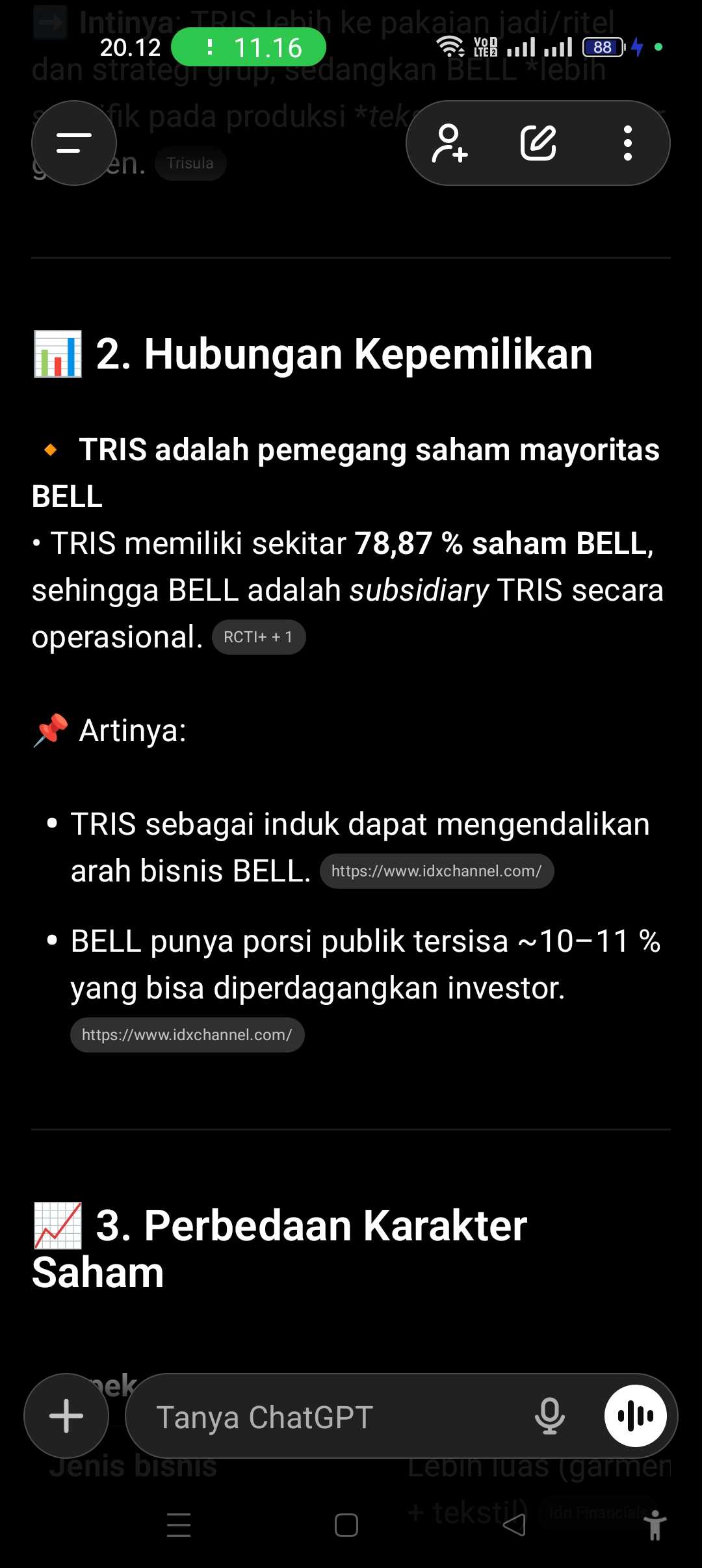
Task: Open the sidebar menu button
Action: 74,143
